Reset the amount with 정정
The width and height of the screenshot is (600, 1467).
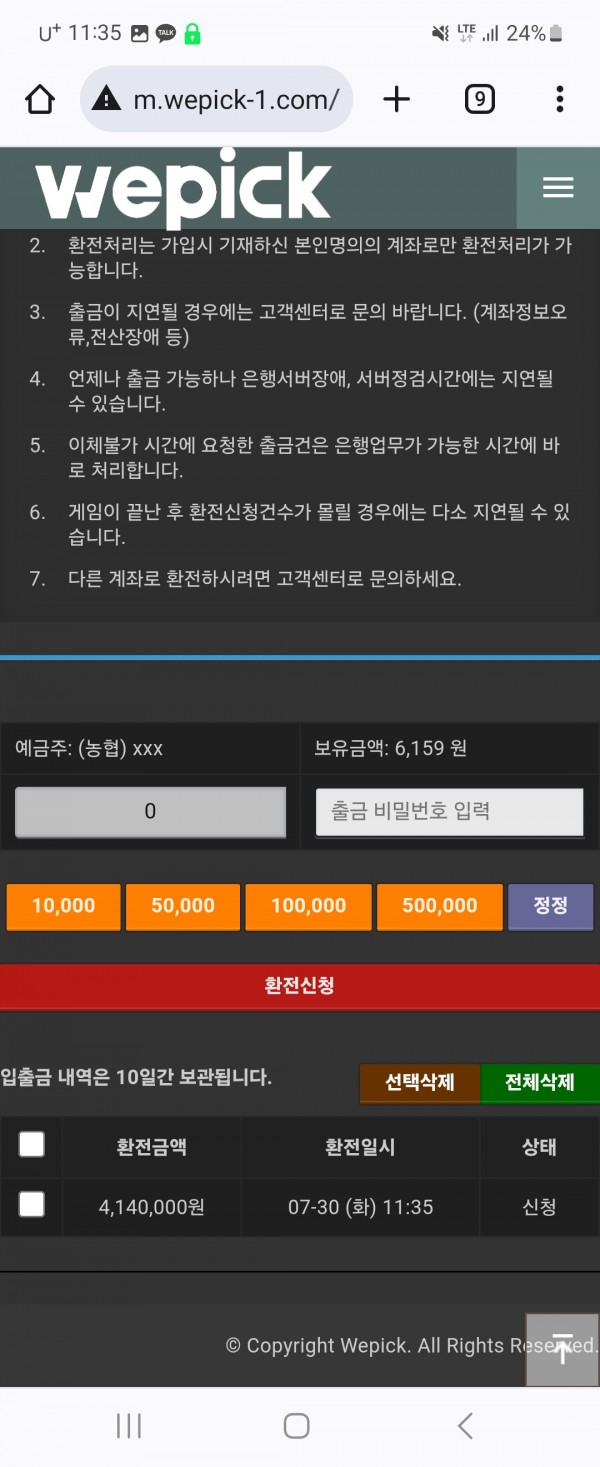tap(550, 906)
